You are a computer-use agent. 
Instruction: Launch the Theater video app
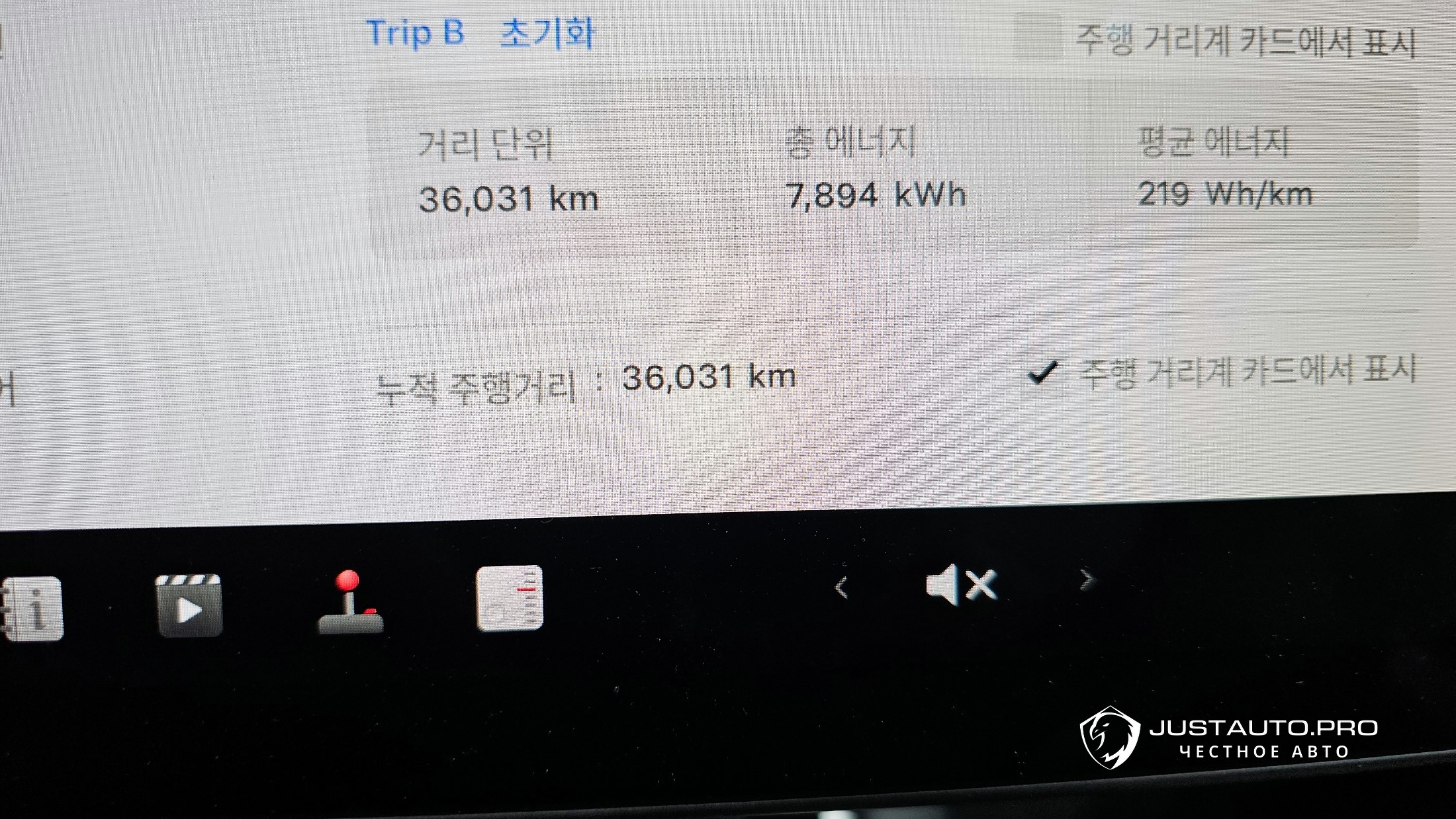(189, 606)
